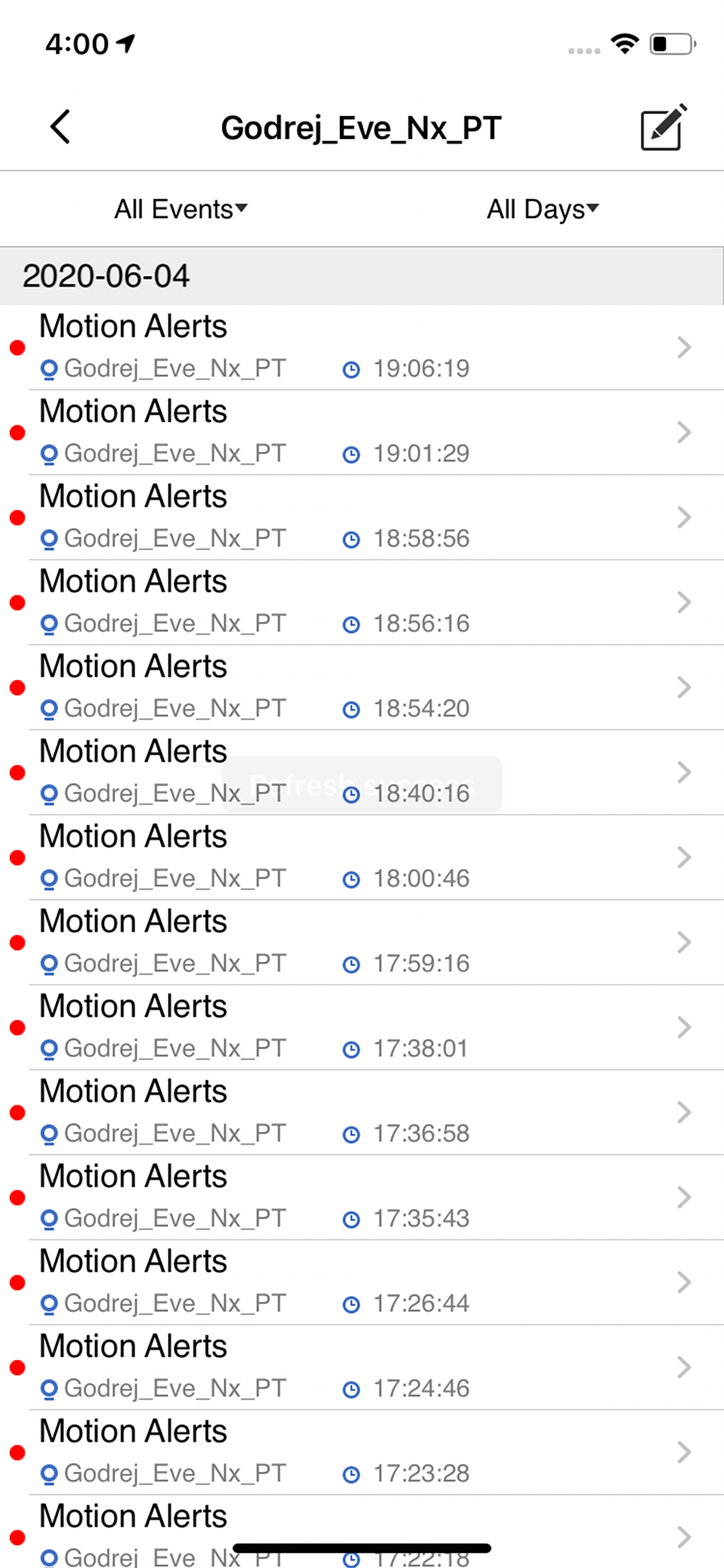View the motion alert from 17:36:58
The height and width of the screenshot is (1568, 724).
pyautogui.click(x=362, y=1112)
